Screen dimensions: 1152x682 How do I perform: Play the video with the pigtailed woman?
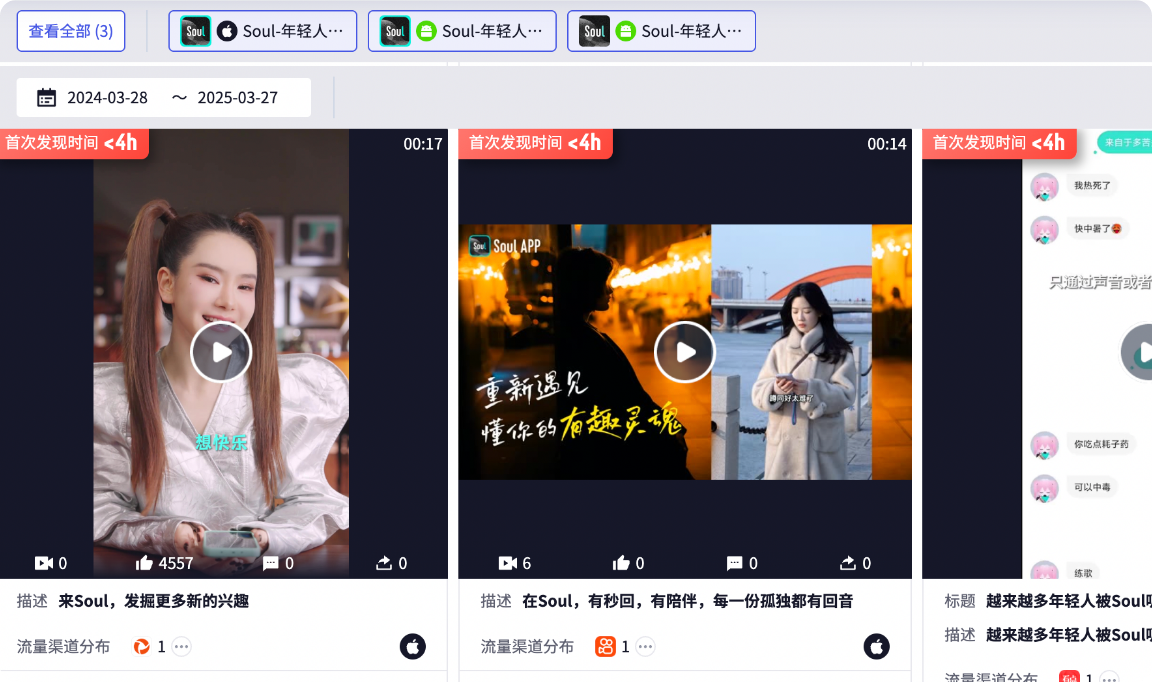[x=221, y=352]
